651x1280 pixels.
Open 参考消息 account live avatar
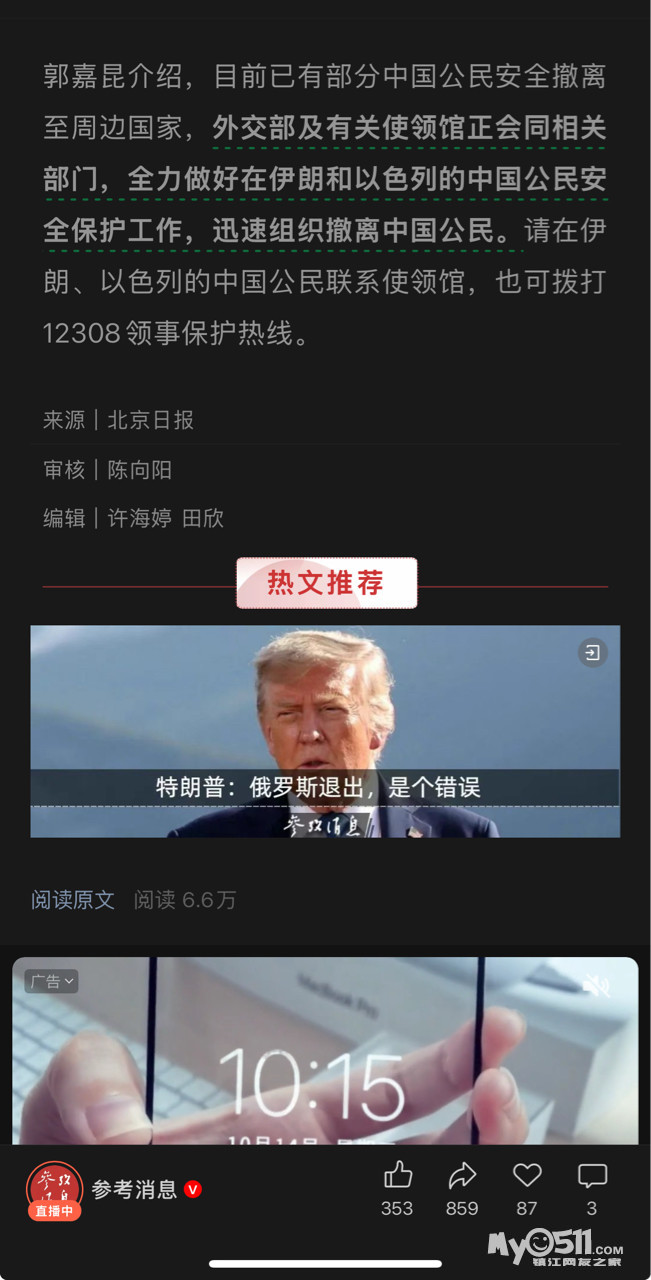pyautogui.click(x=54, y=1190)
